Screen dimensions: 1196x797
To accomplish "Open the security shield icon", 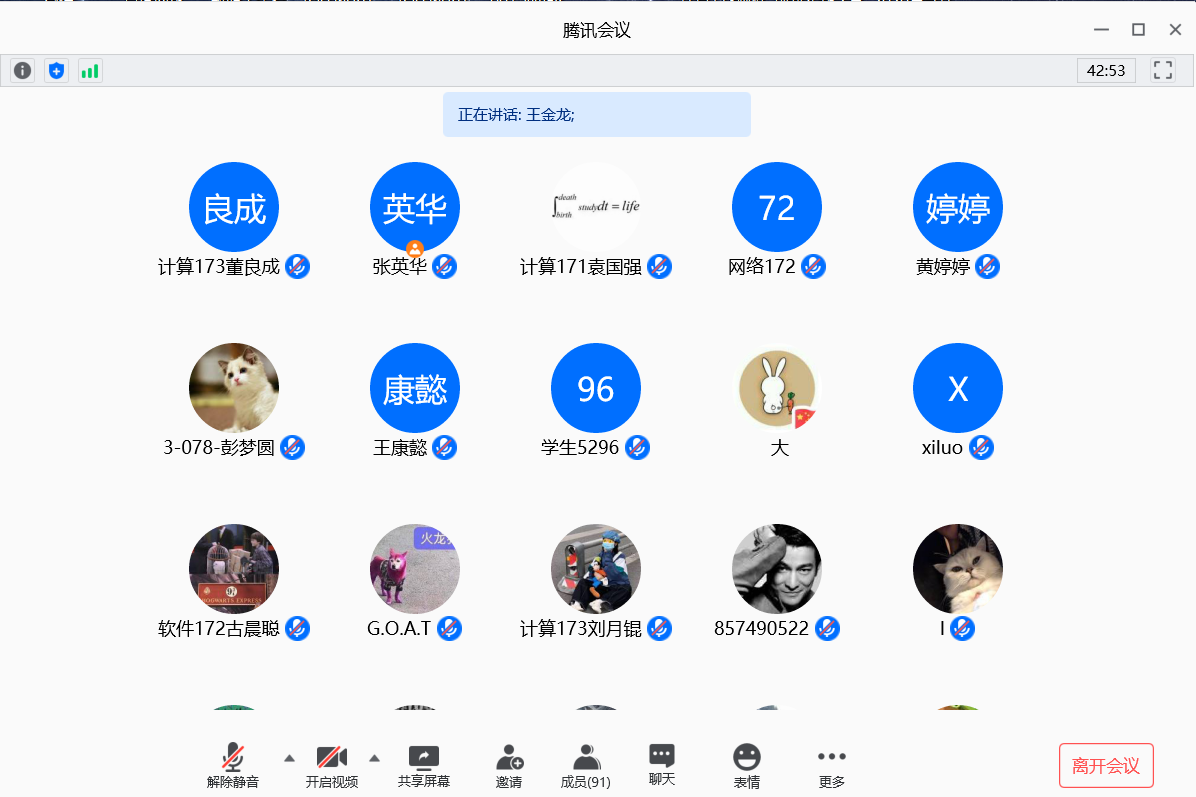I will coord(56,71).
